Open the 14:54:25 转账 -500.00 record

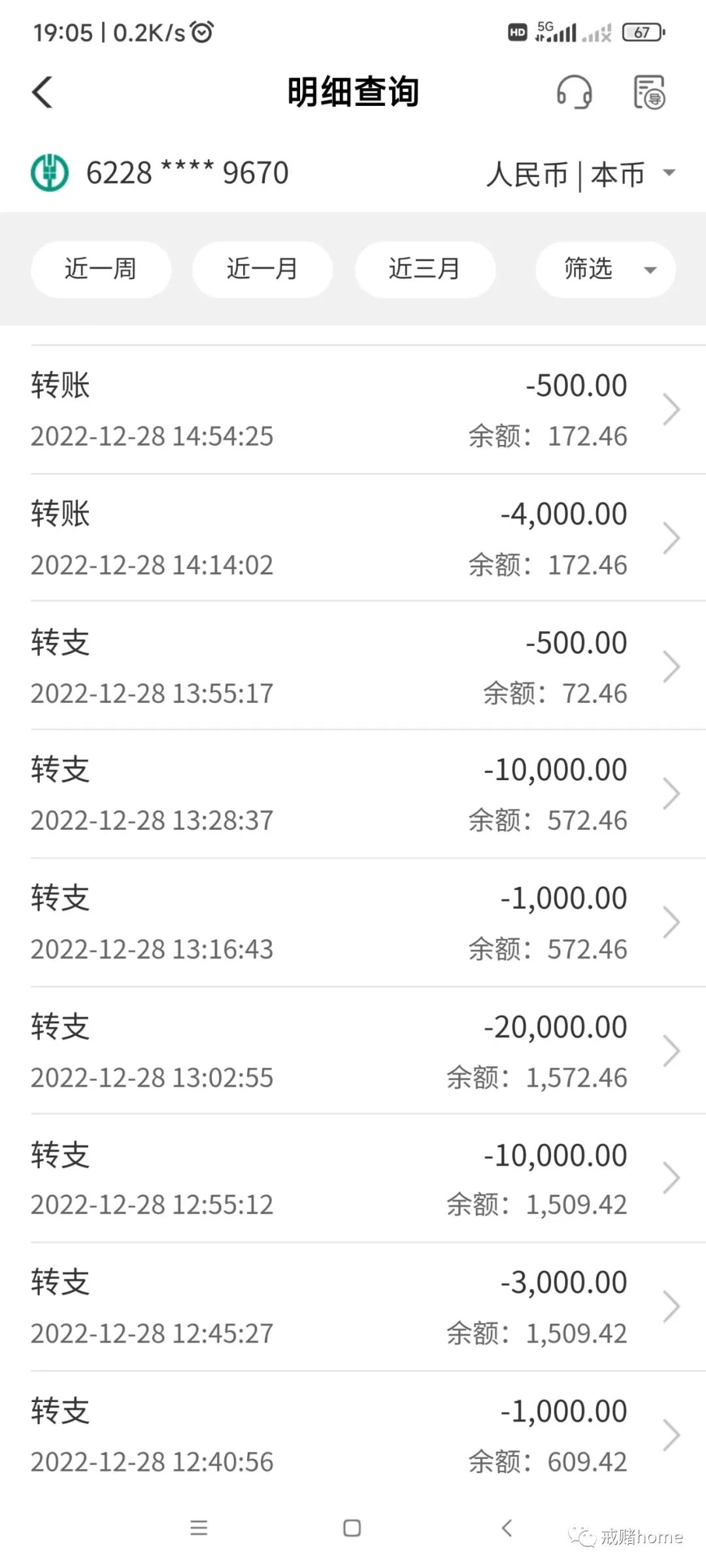353,410
